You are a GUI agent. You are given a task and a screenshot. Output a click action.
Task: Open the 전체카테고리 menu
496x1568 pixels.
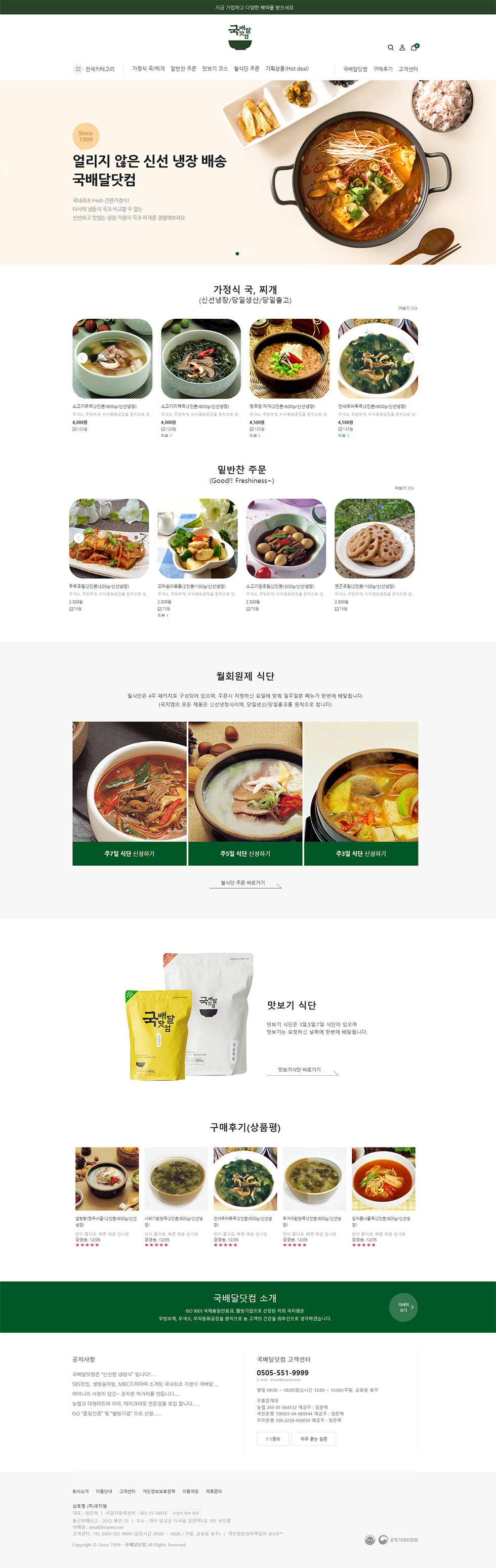[x=94, y=69]
